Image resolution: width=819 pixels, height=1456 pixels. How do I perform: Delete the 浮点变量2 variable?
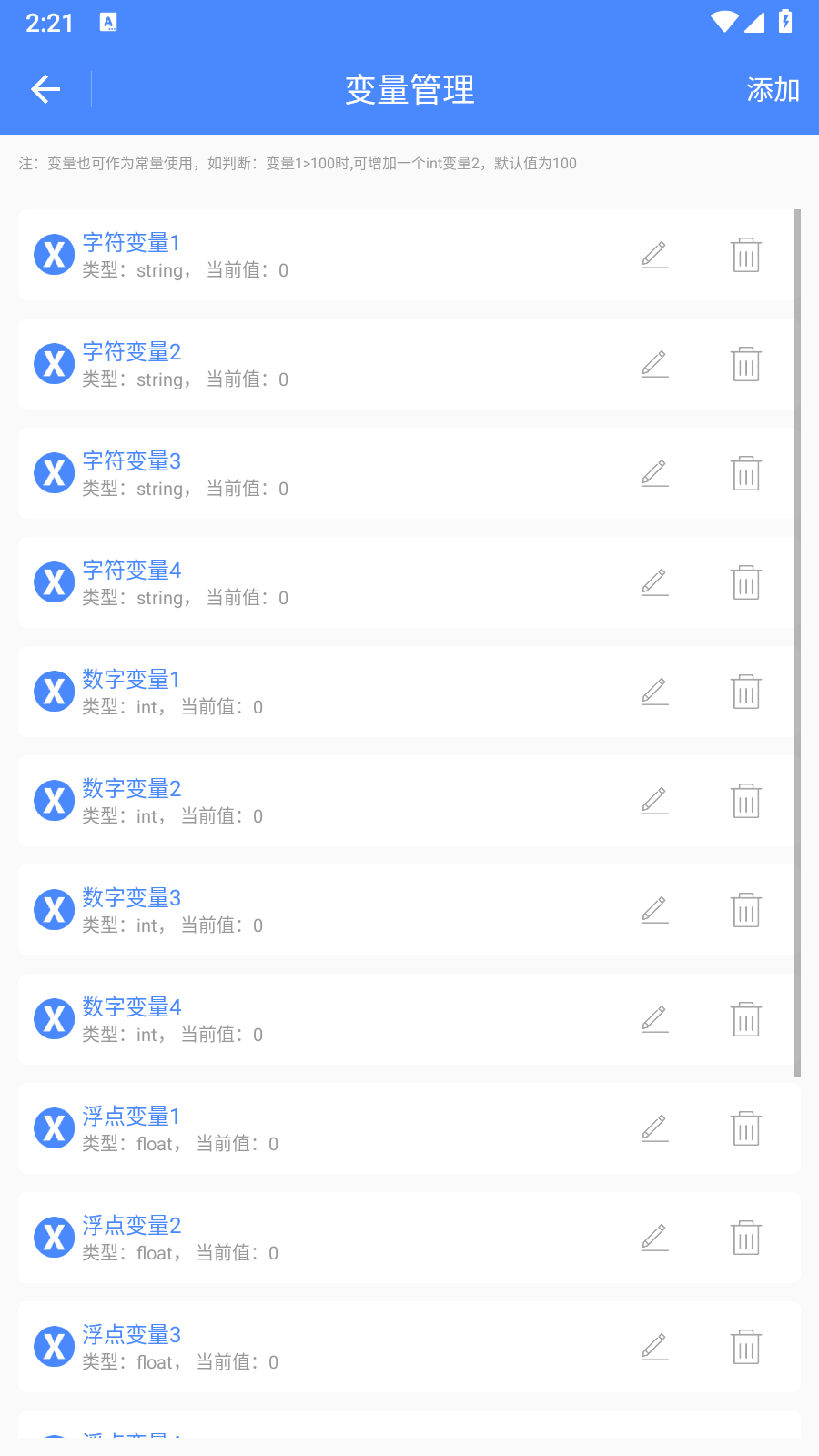coord(746,1238)
